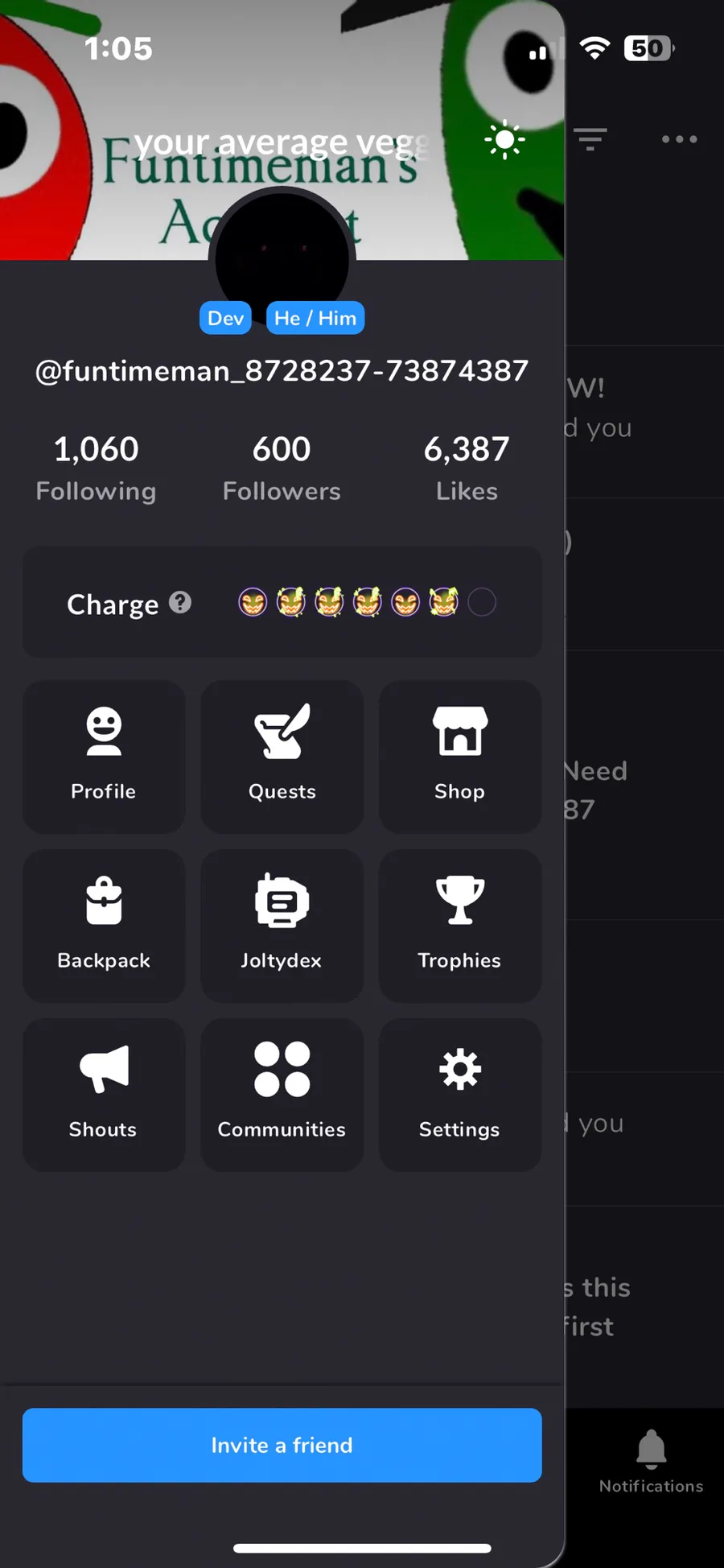724x1568 pixels.
Task: View the 1,060 Following list
Action: pyautogui.click(x=96, y=468)
